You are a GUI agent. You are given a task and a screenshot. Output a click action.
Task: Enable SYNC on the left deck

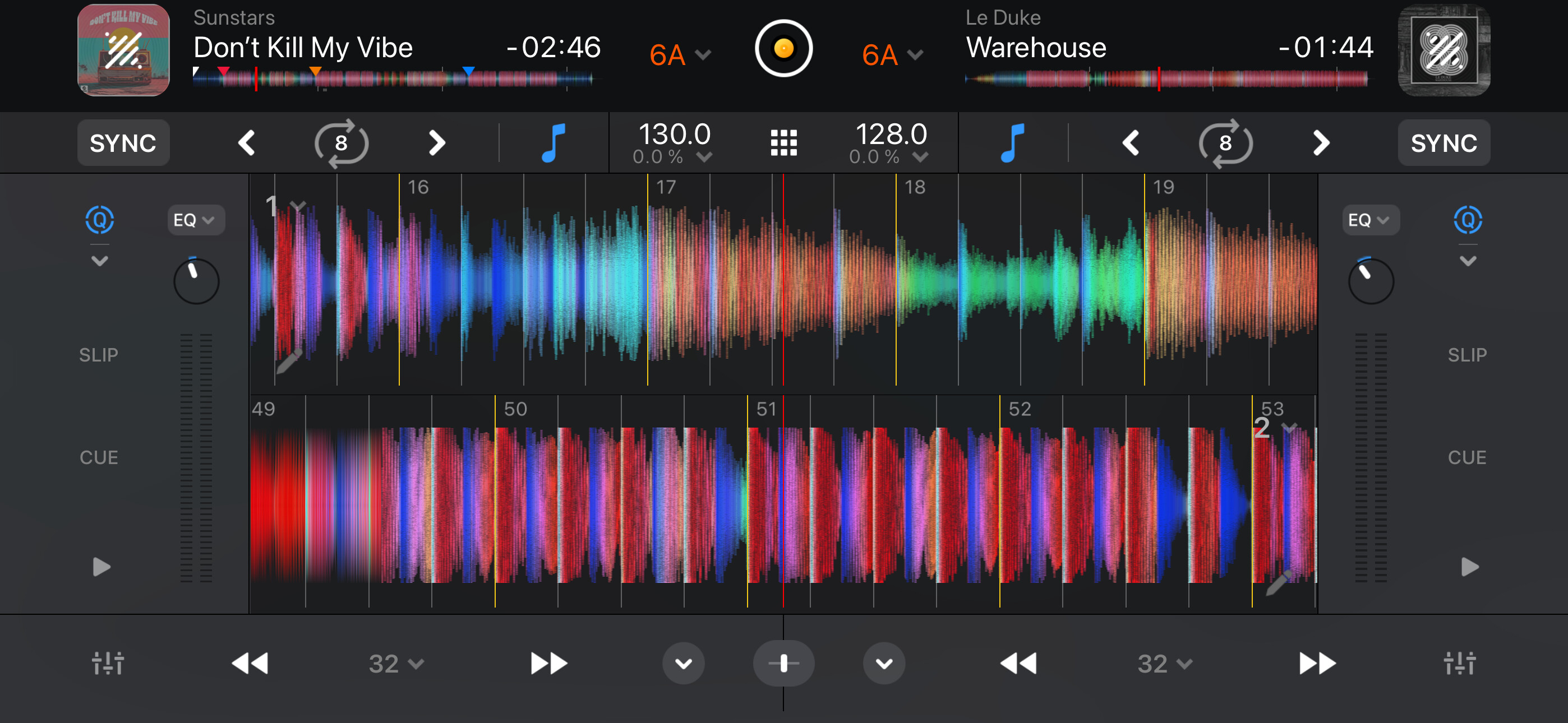[123, 143]
